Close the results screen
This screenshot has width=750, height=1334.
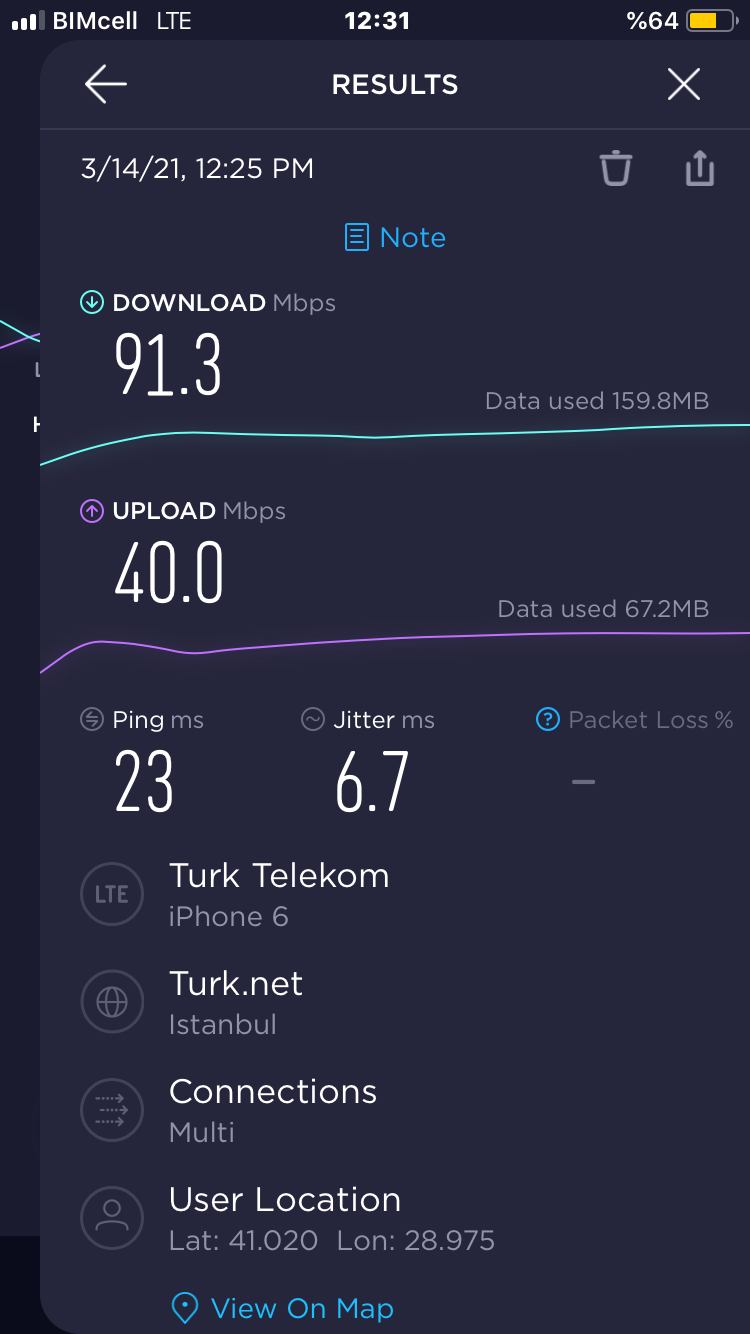(x=684, y=84)
